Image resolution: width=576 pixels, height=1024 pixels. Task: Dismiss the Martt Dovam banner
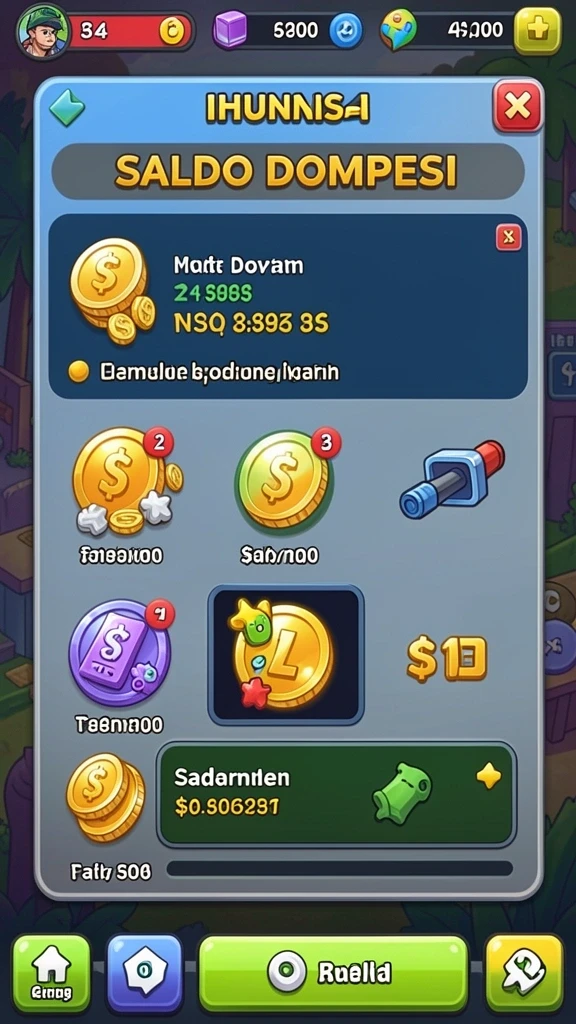point(508,237)
